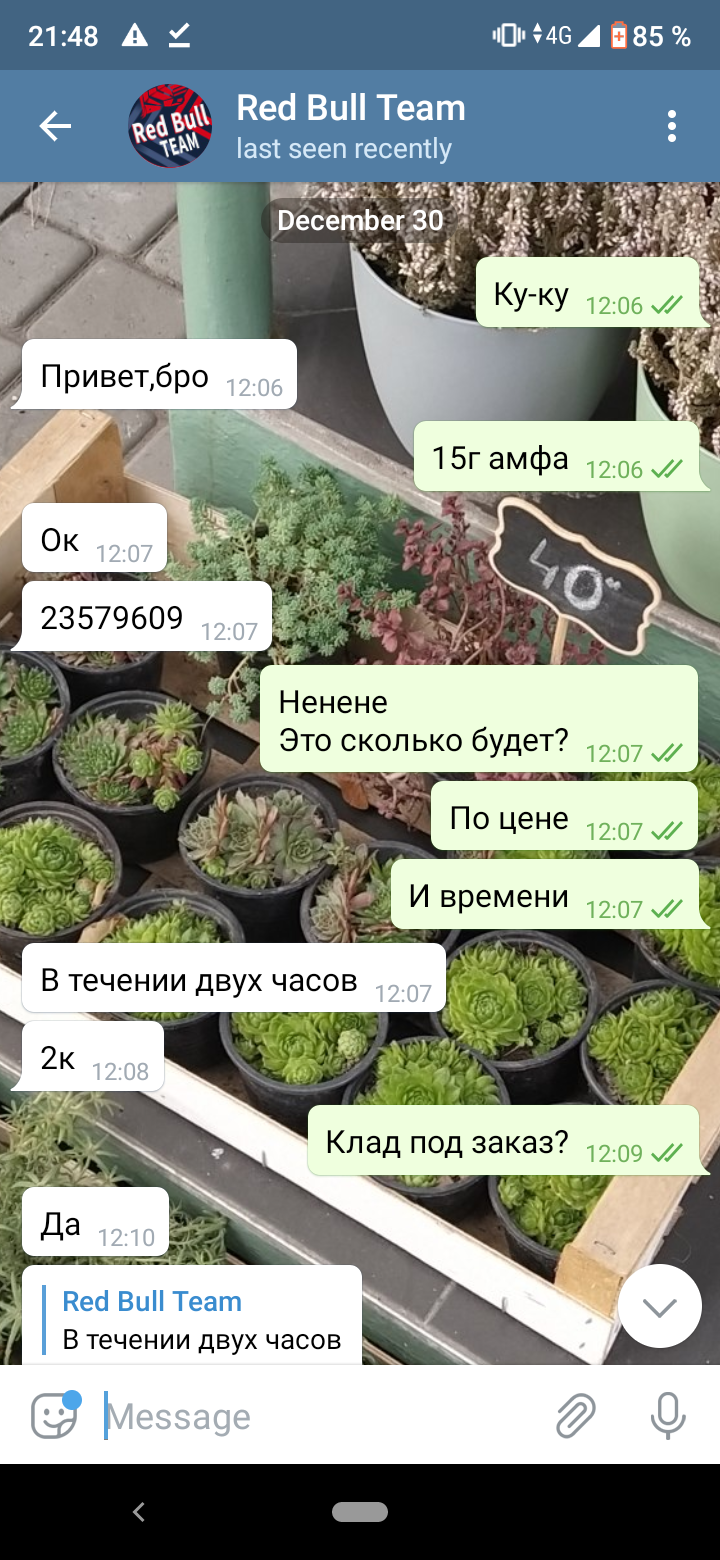720x1560 pixels.
Task: Open the three-dot overflow menu
Action: 671,126
